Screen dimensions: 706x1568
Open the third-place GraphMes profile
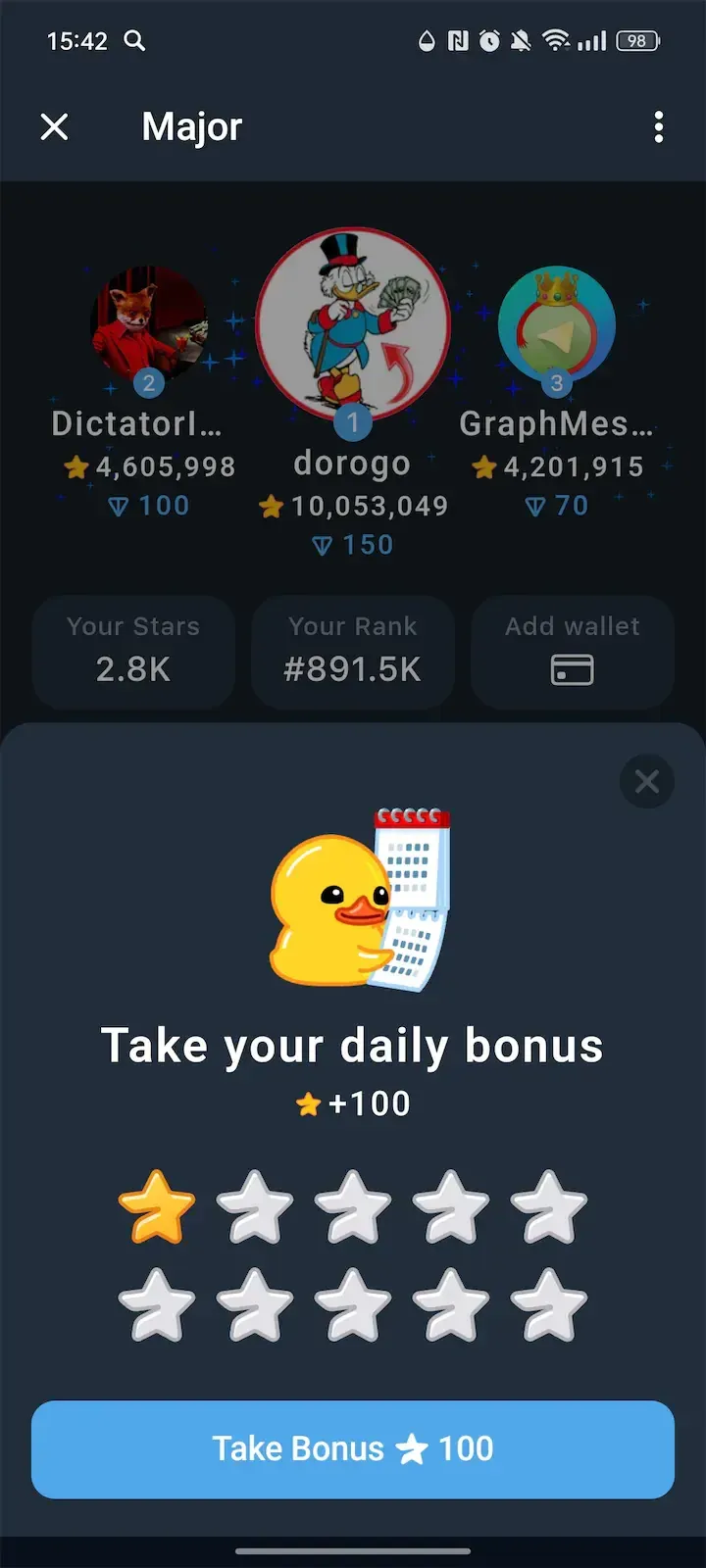coord(557,325)
